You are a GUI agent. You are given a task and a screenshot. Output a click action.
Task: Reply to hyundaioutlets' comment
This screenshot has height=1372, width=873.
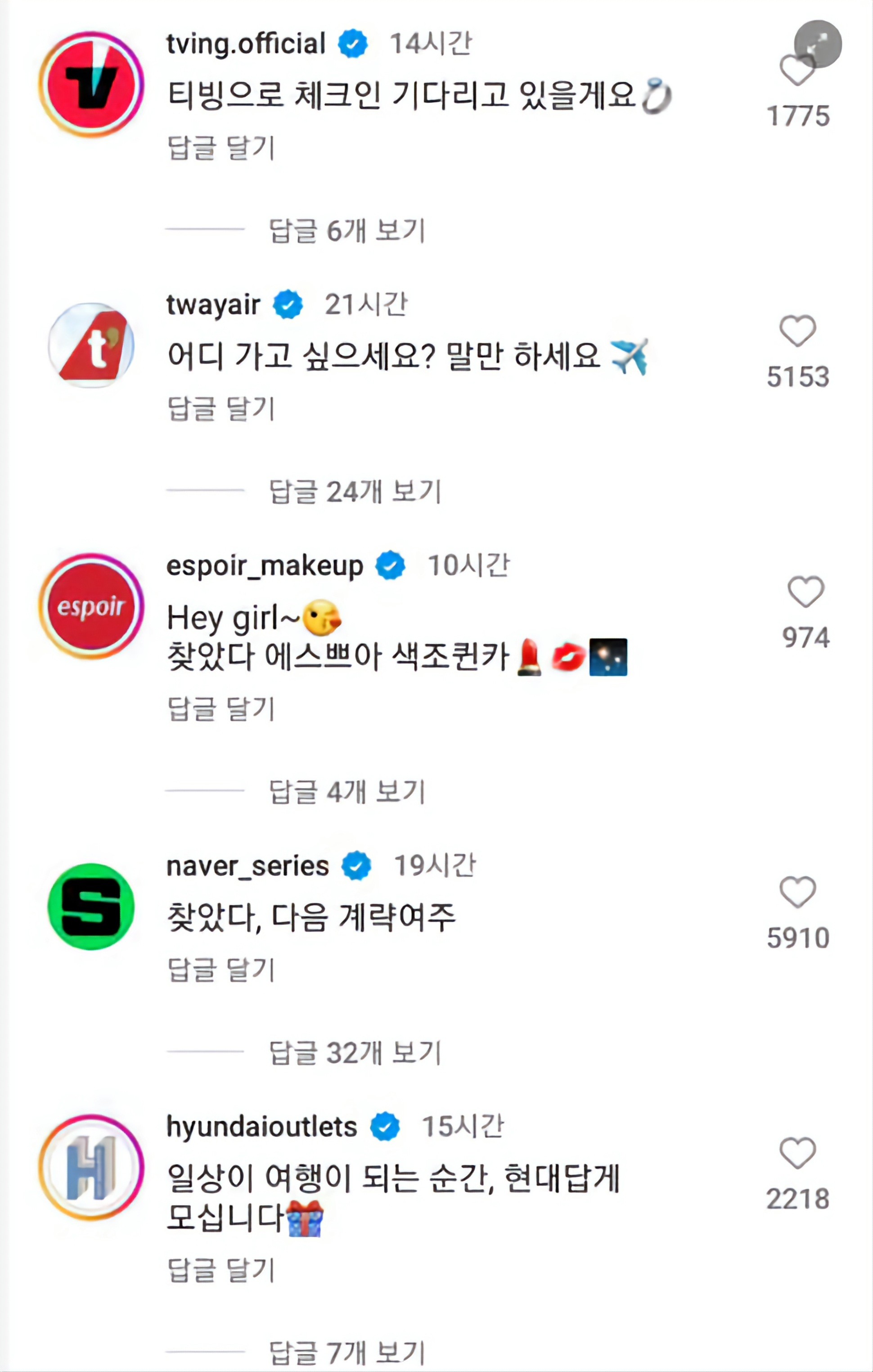pos(221,1270)
